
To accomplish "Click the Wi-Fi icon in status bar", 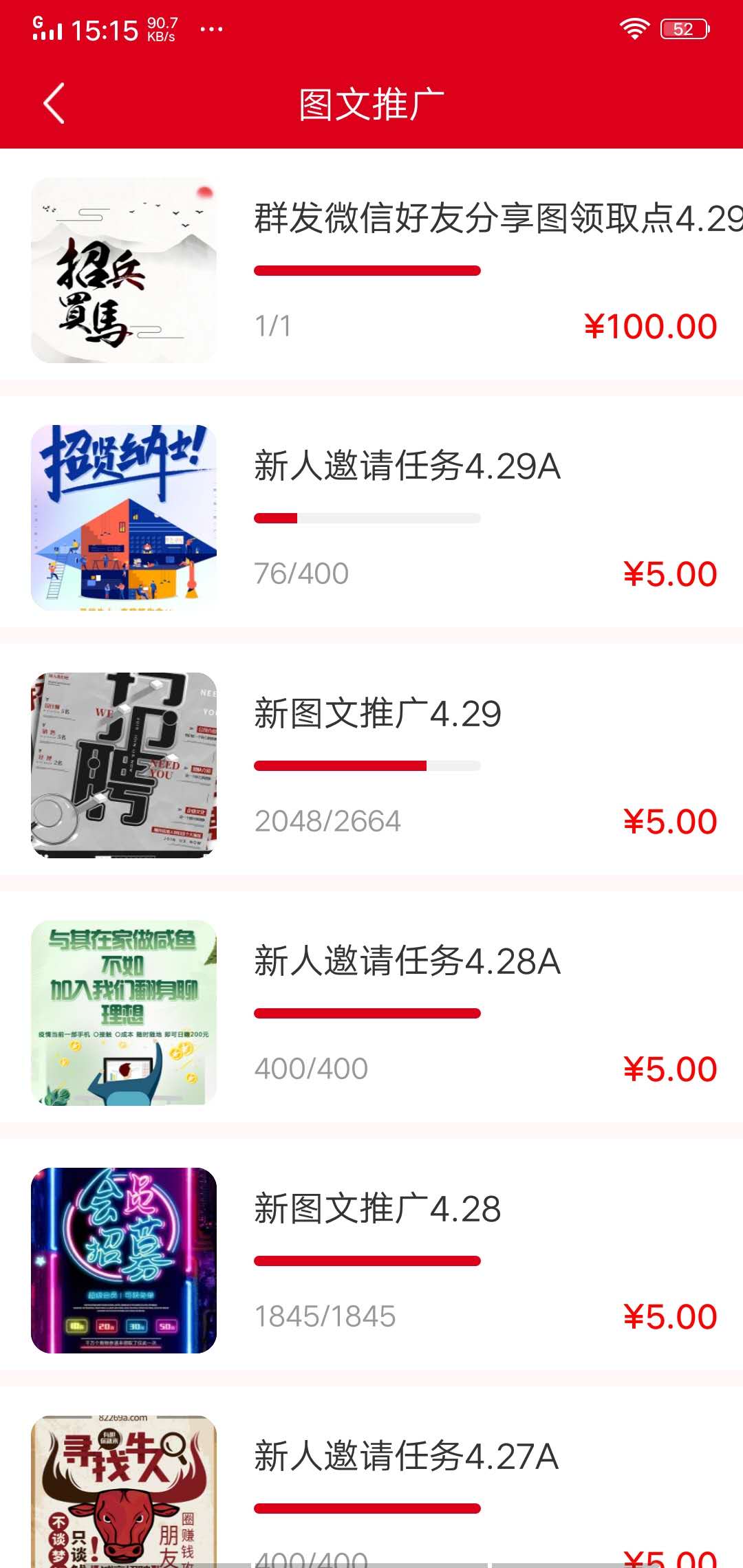I will click(634, 26).
